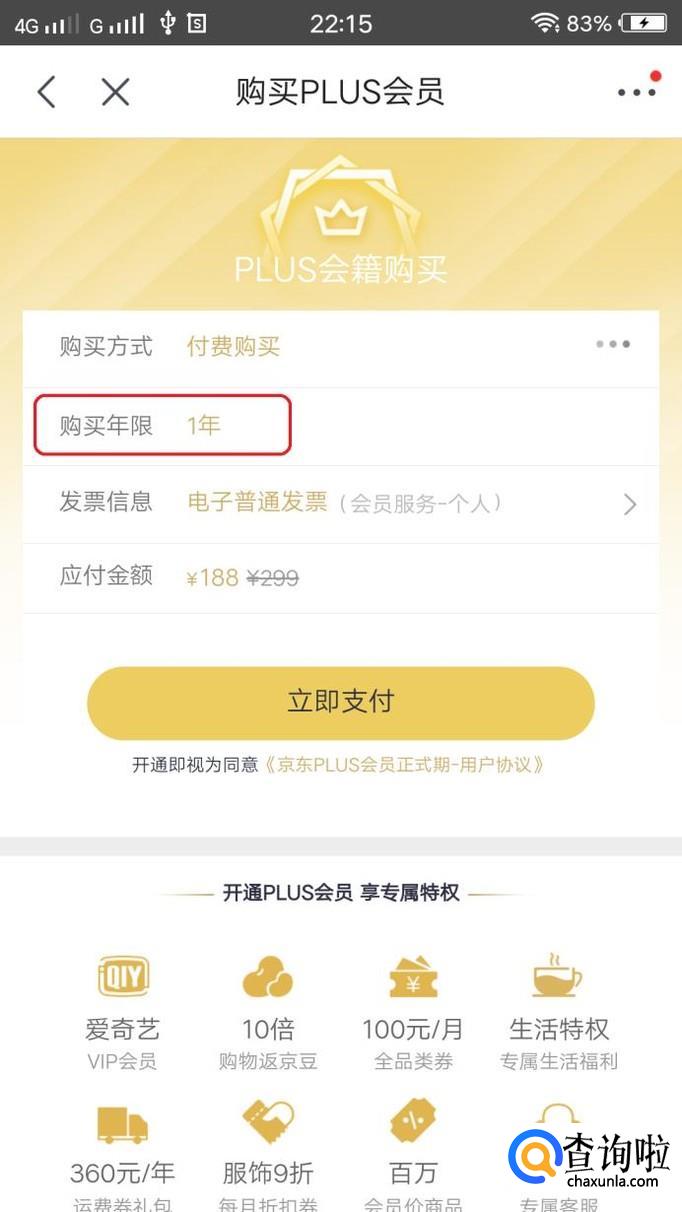Go back using the back arrow

point(46,92)
